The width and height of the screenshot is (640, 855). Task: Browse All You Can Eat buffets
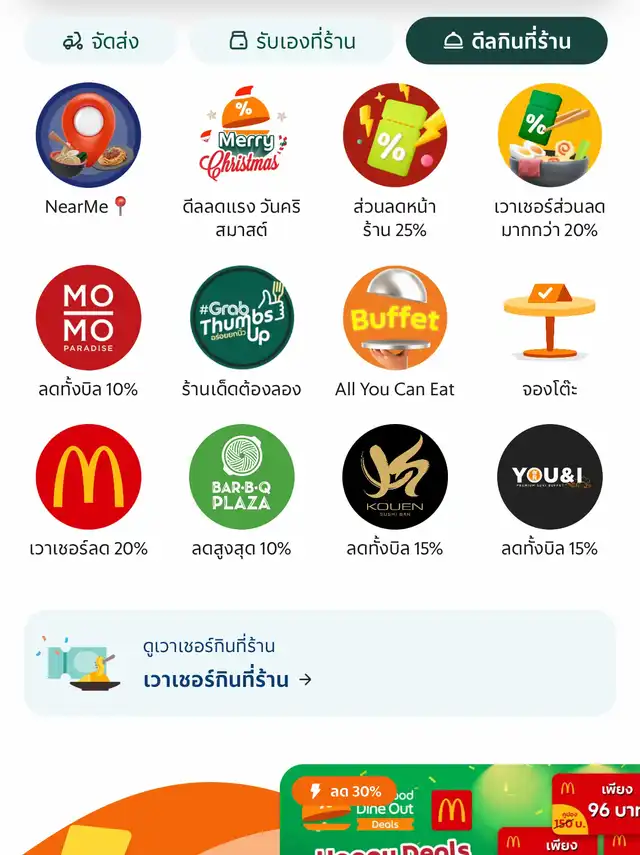coord(395,318)
